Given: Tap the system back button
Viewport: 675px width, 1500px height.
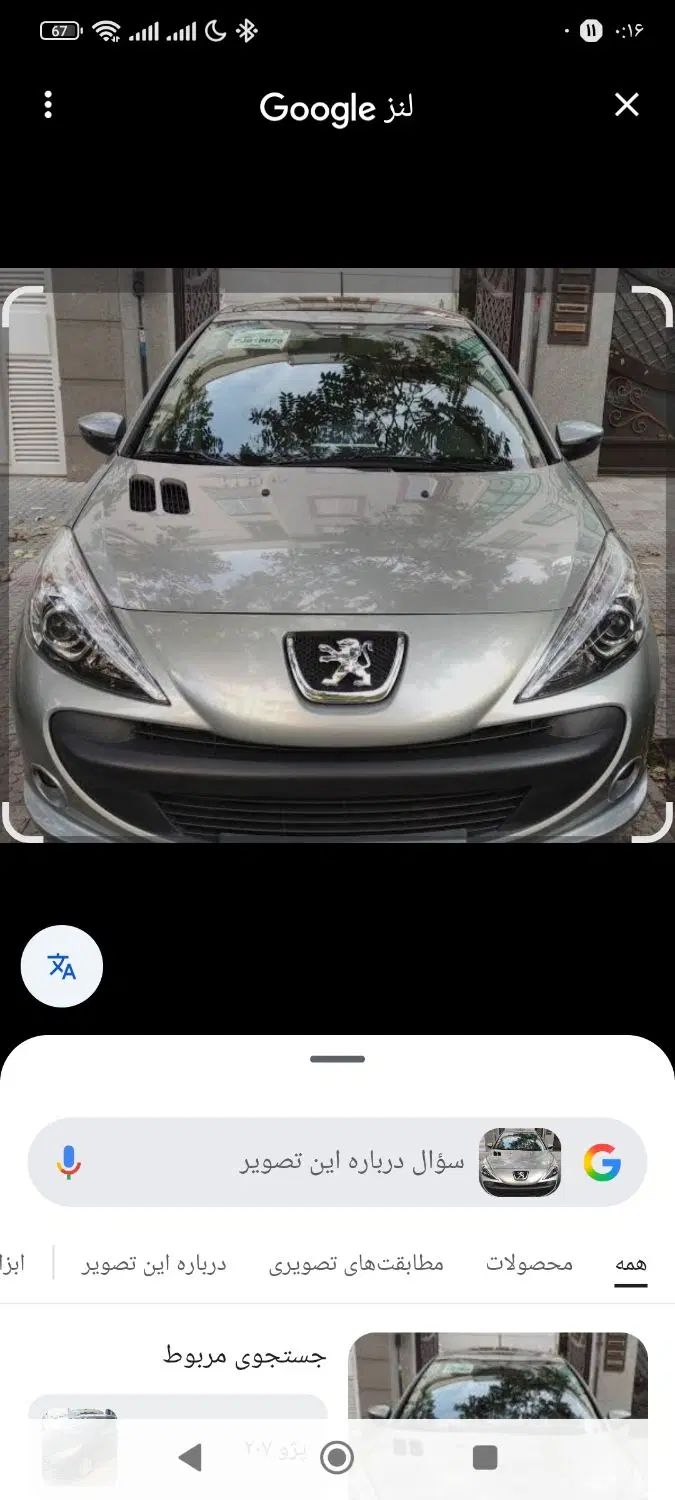Looking at the screenshot, I should (189, 1457).
